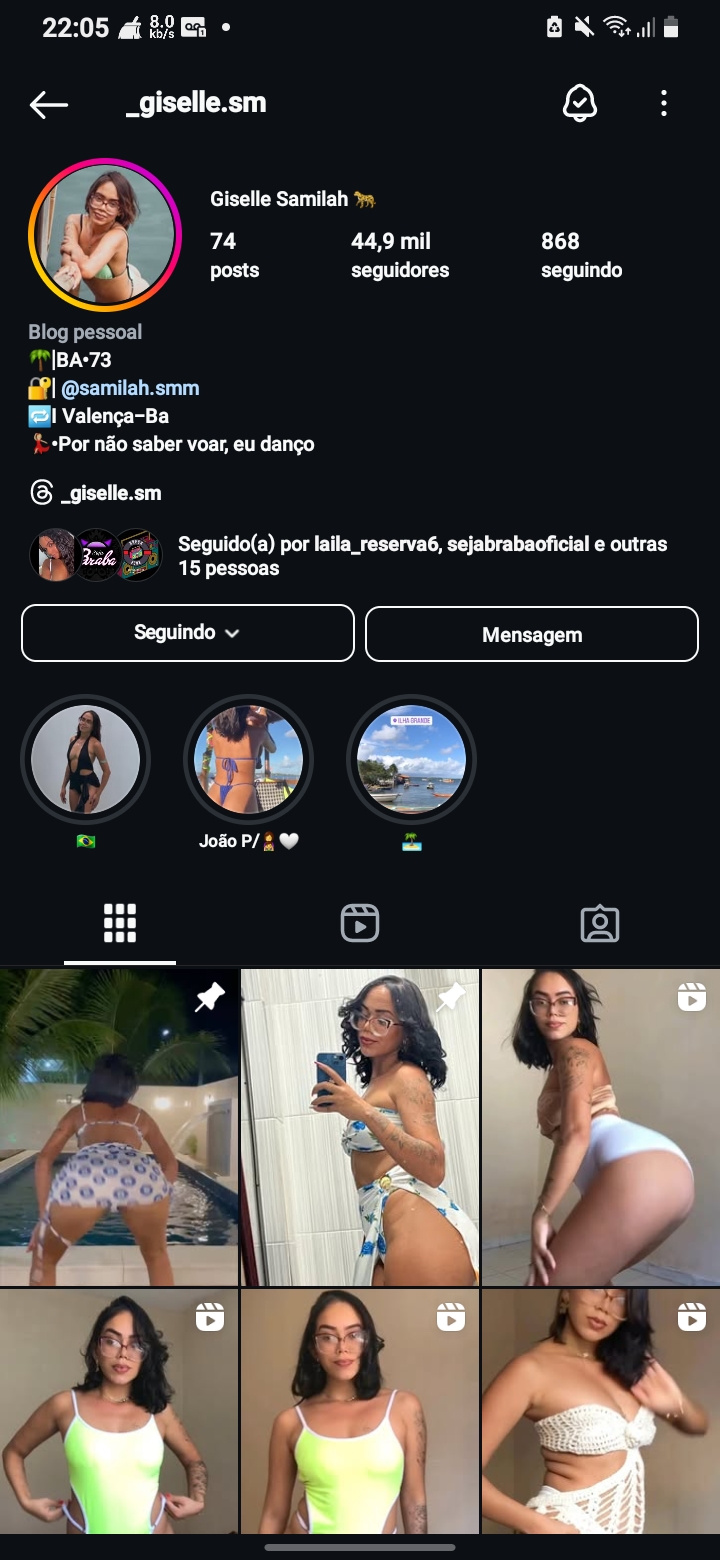Switch to the posts grid tab
This screenshot has height=1560, width=720.
point(120,923)
